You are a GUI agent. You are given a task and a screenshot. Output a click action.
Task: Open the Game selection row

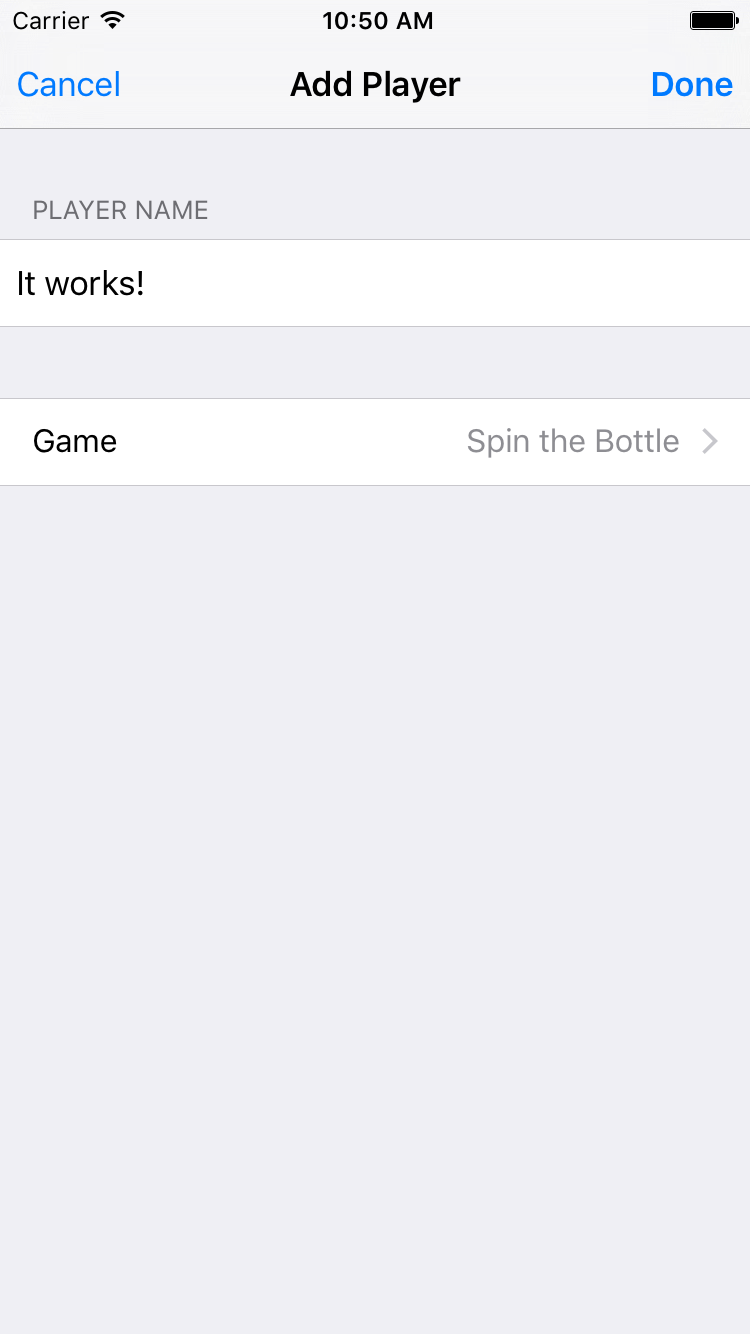[x=375, y=442]
